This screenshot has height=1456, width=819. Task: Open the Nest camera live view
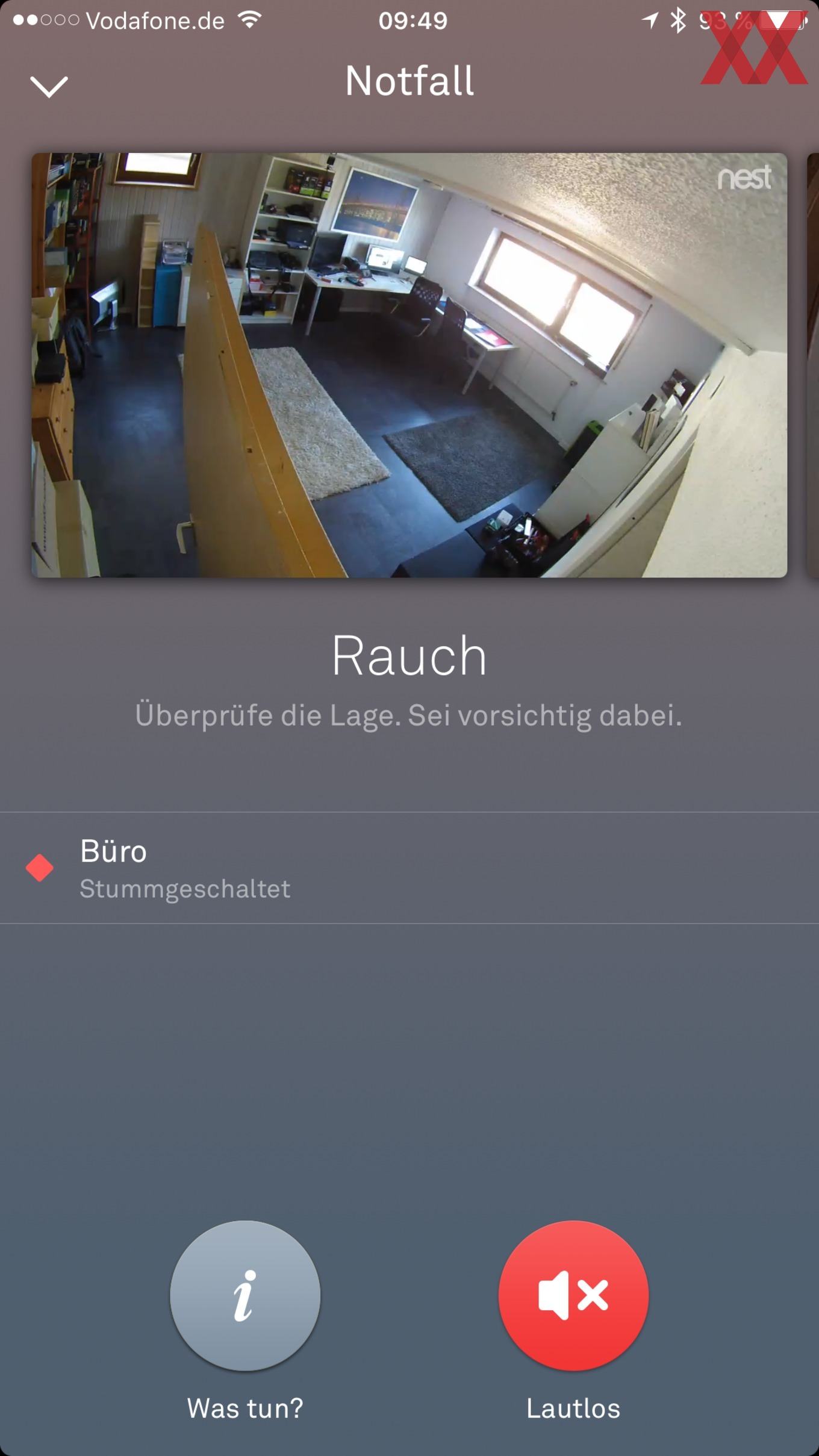tap(409, 365)
